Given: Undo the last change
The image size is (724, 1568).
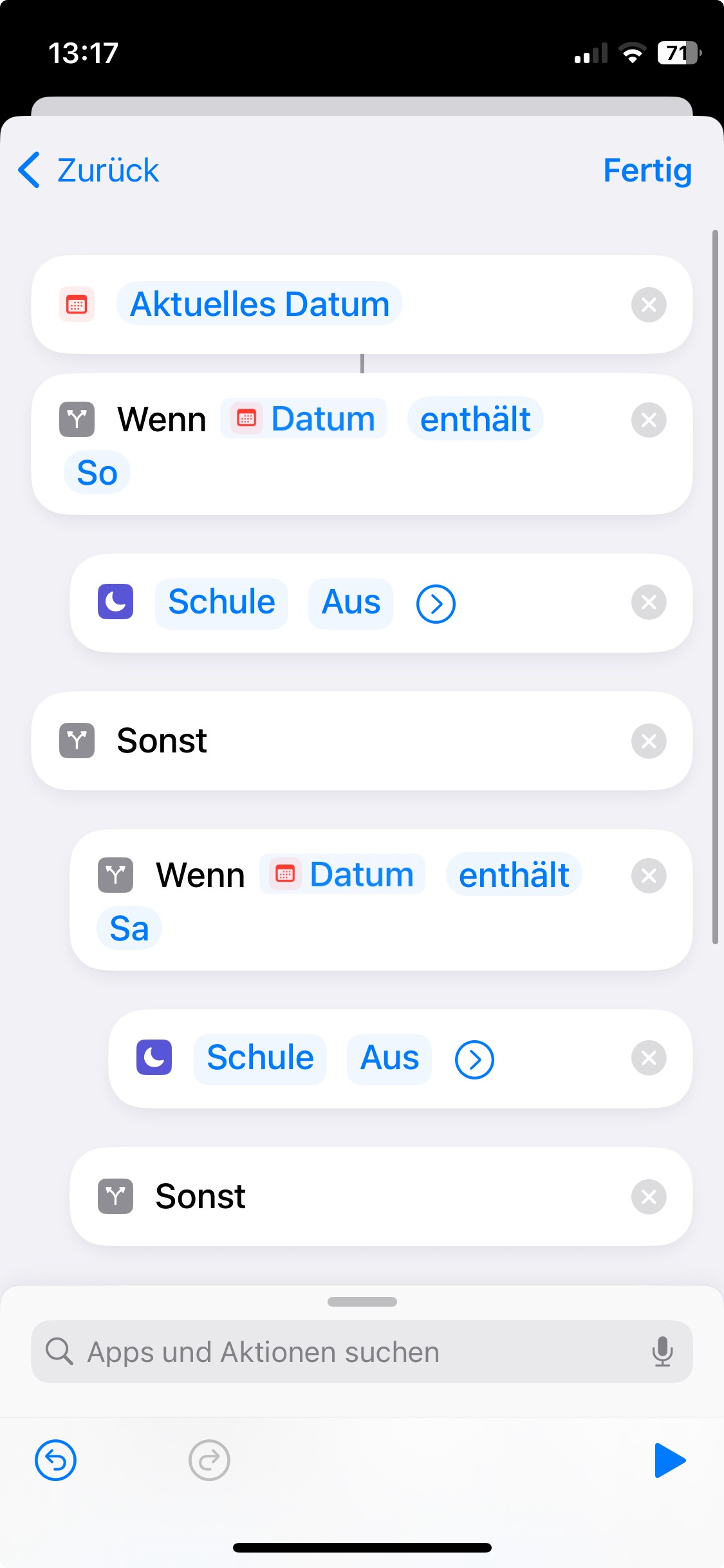Looking at the screenshot, I should coord(56,1460).
